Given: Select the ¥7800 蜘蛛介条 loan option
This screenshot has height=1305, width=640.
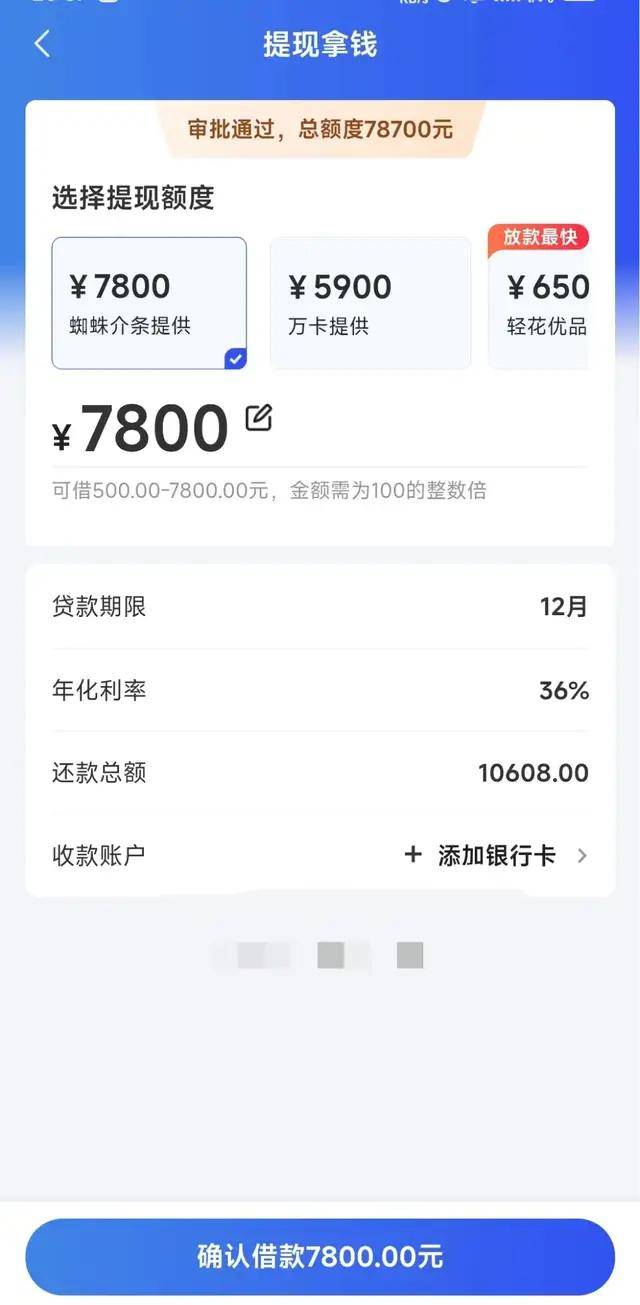Looking at the screenshot, I should pyautogui.click(x=149, y=303).
